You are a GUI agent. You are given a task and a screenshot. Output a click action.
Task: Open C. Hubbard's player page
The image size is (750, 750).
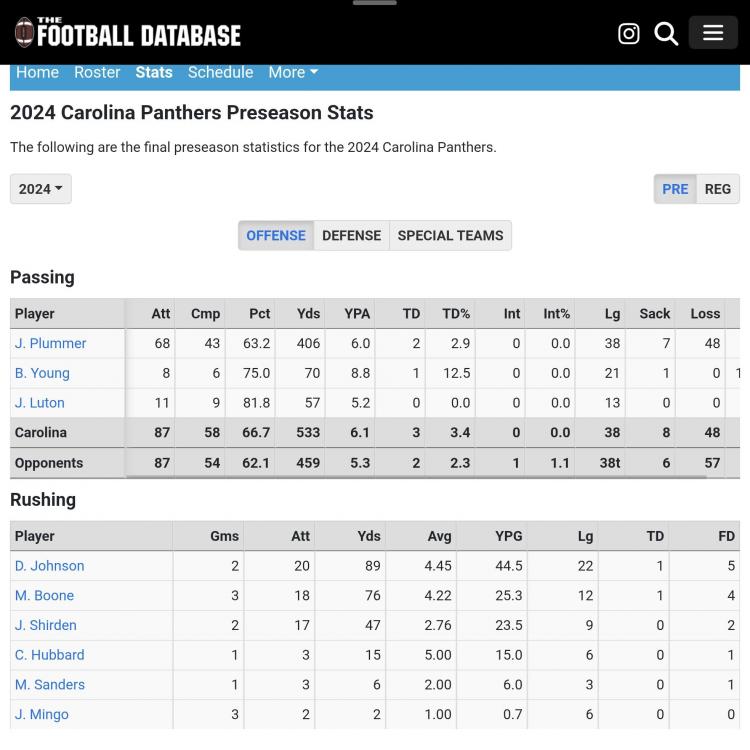[49, 655]
